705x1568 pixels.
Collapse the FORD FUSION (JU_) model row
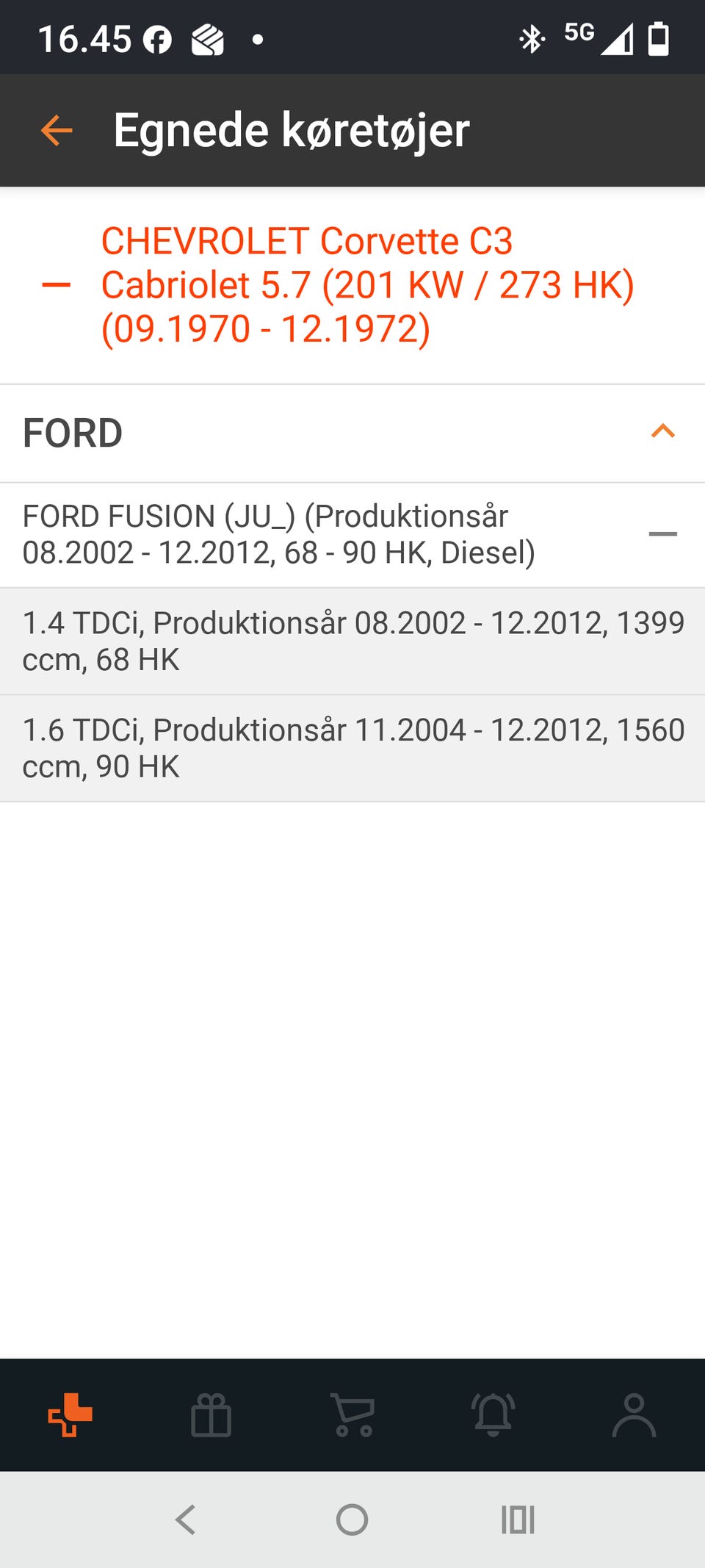click(x=662, y=534)
